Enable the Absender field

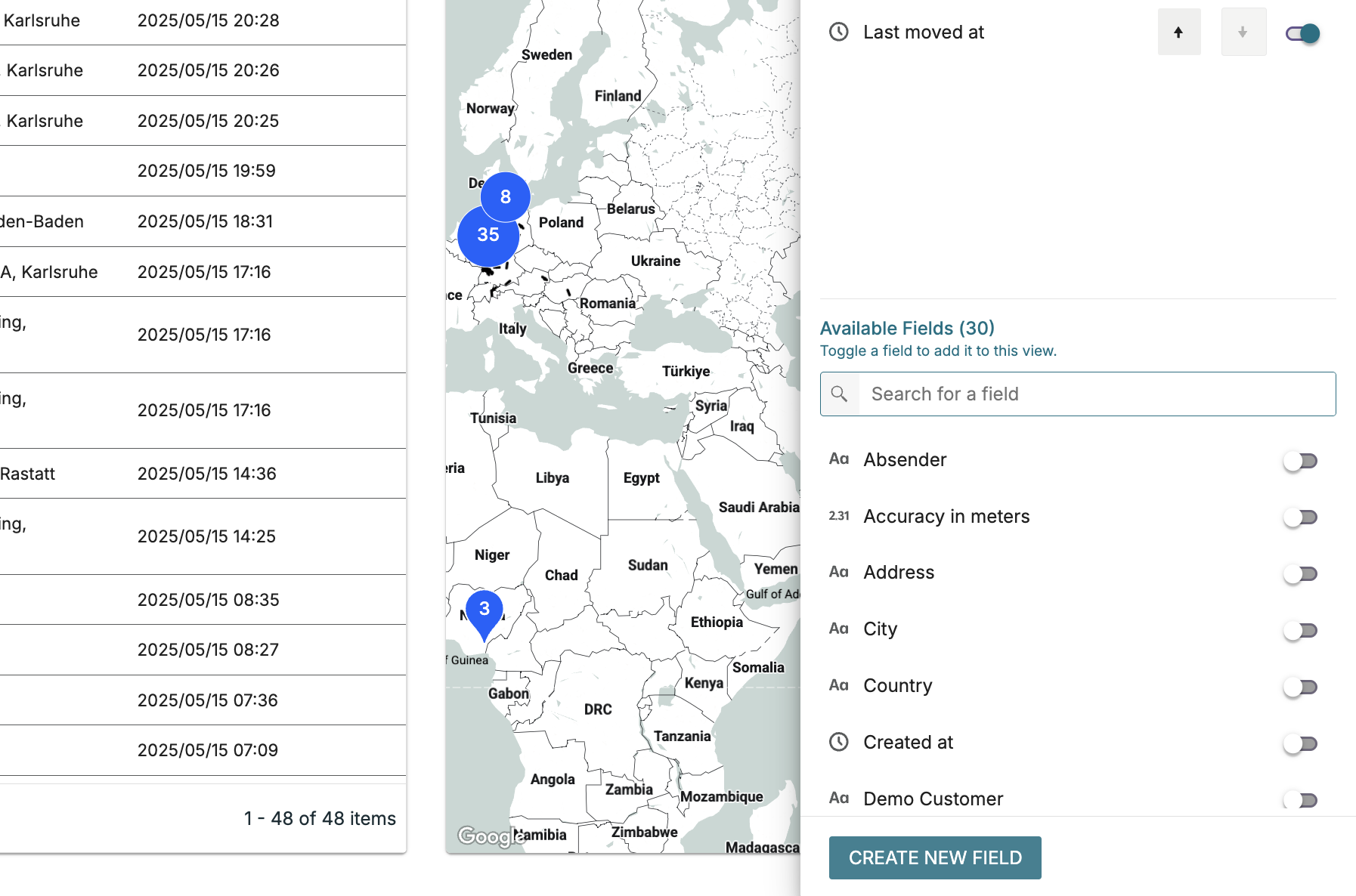tap(1300, 461)
